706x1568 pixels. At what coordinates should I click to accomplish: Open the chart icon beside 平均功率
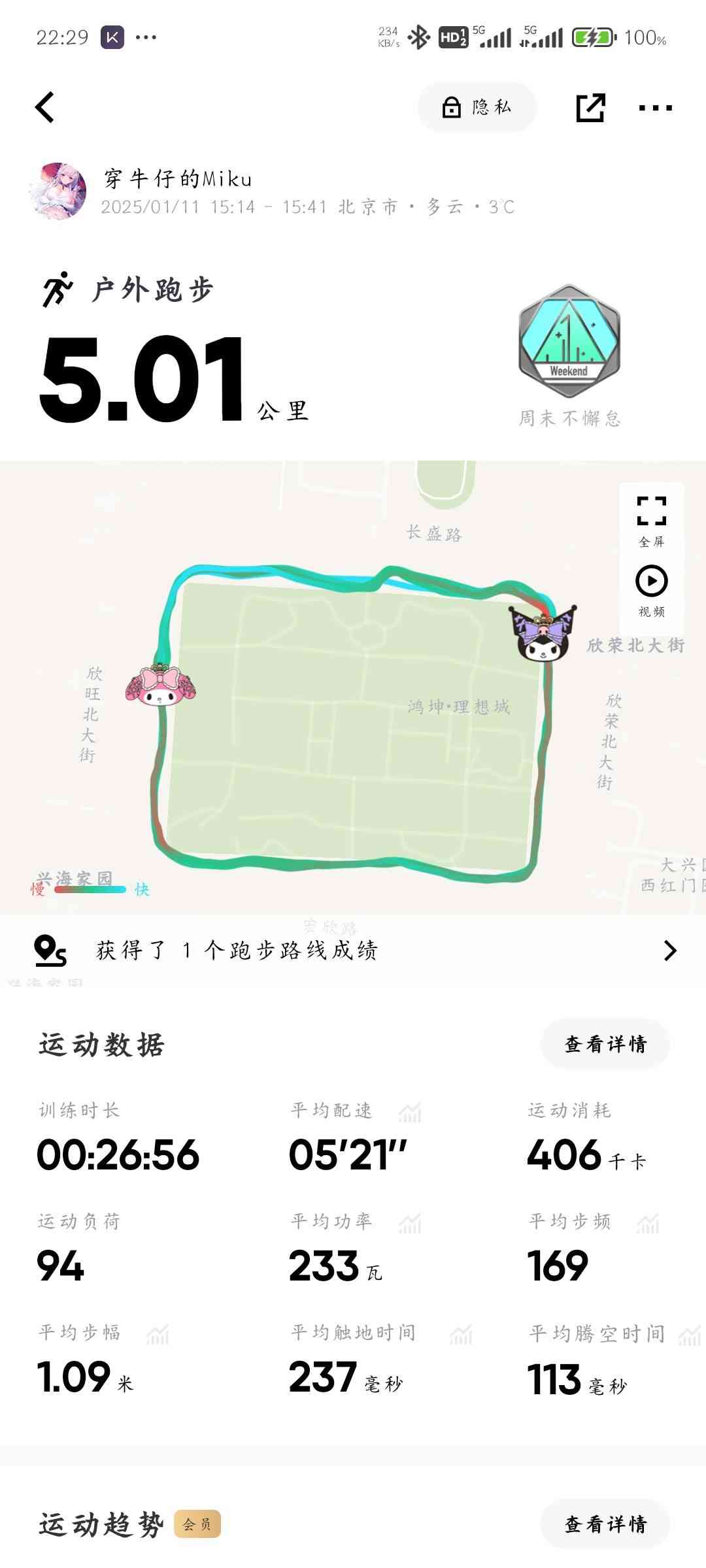[410, 1223]
